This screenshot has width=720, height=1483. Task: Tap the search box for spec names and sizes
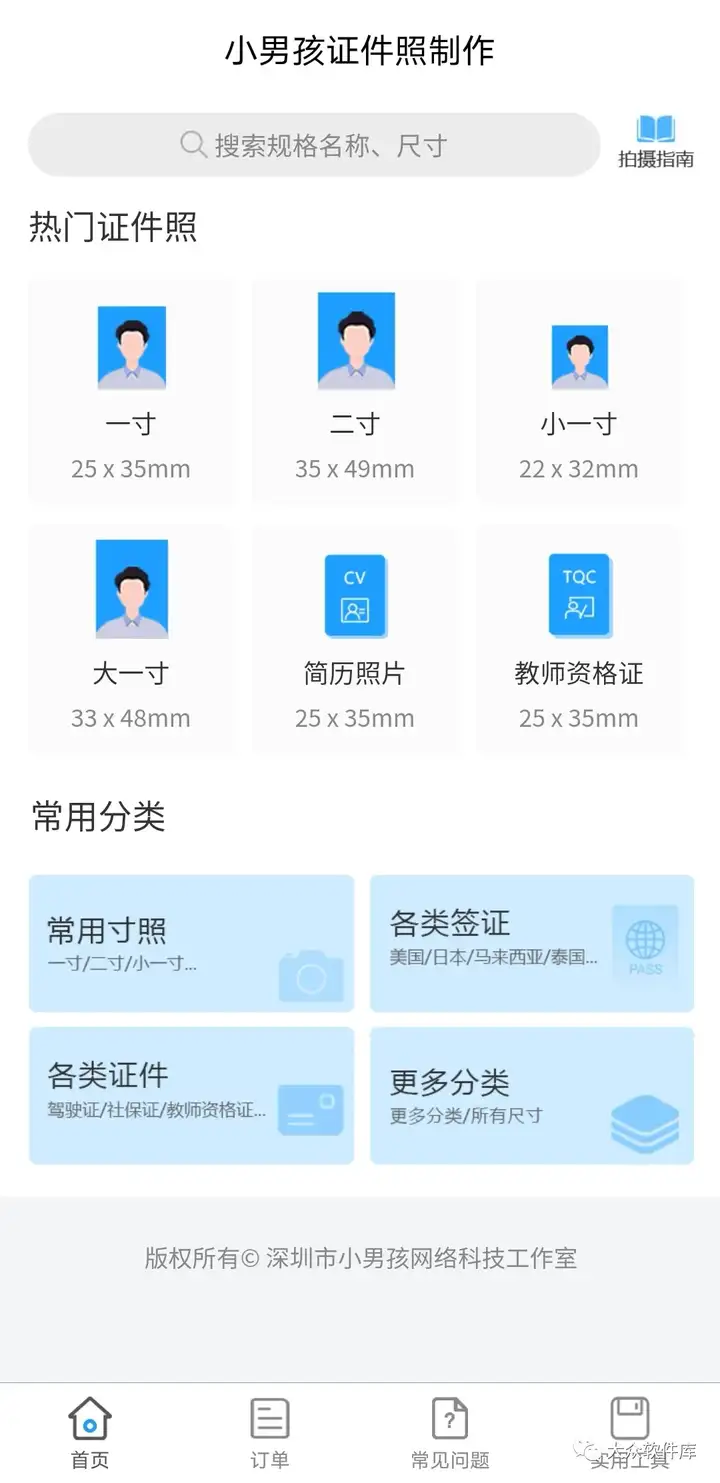pos(313,145)
